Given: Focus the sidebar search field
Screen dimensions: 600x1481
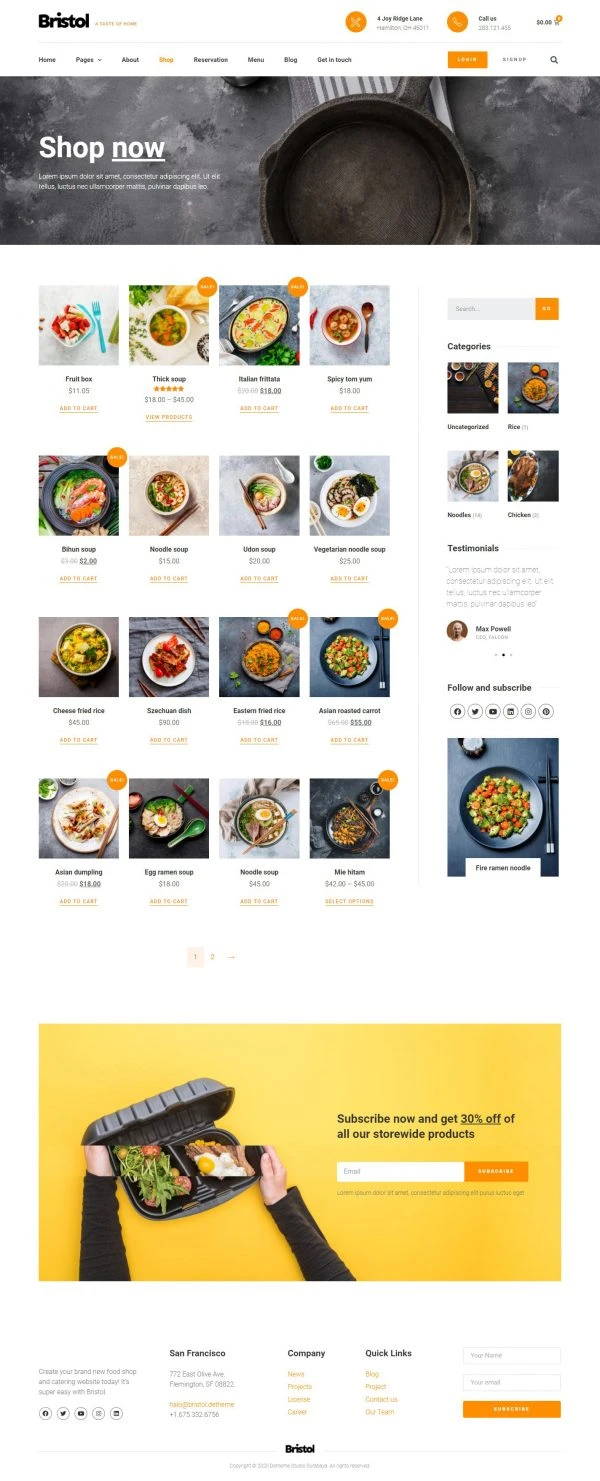Looking at the screenshot, I should tap(491, 309).
